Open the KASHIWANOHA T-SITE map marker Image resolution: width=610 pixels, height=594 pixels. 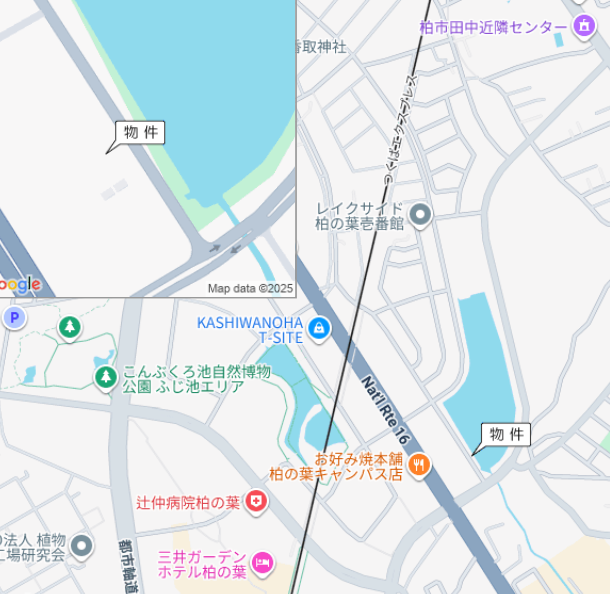[319, 328]
